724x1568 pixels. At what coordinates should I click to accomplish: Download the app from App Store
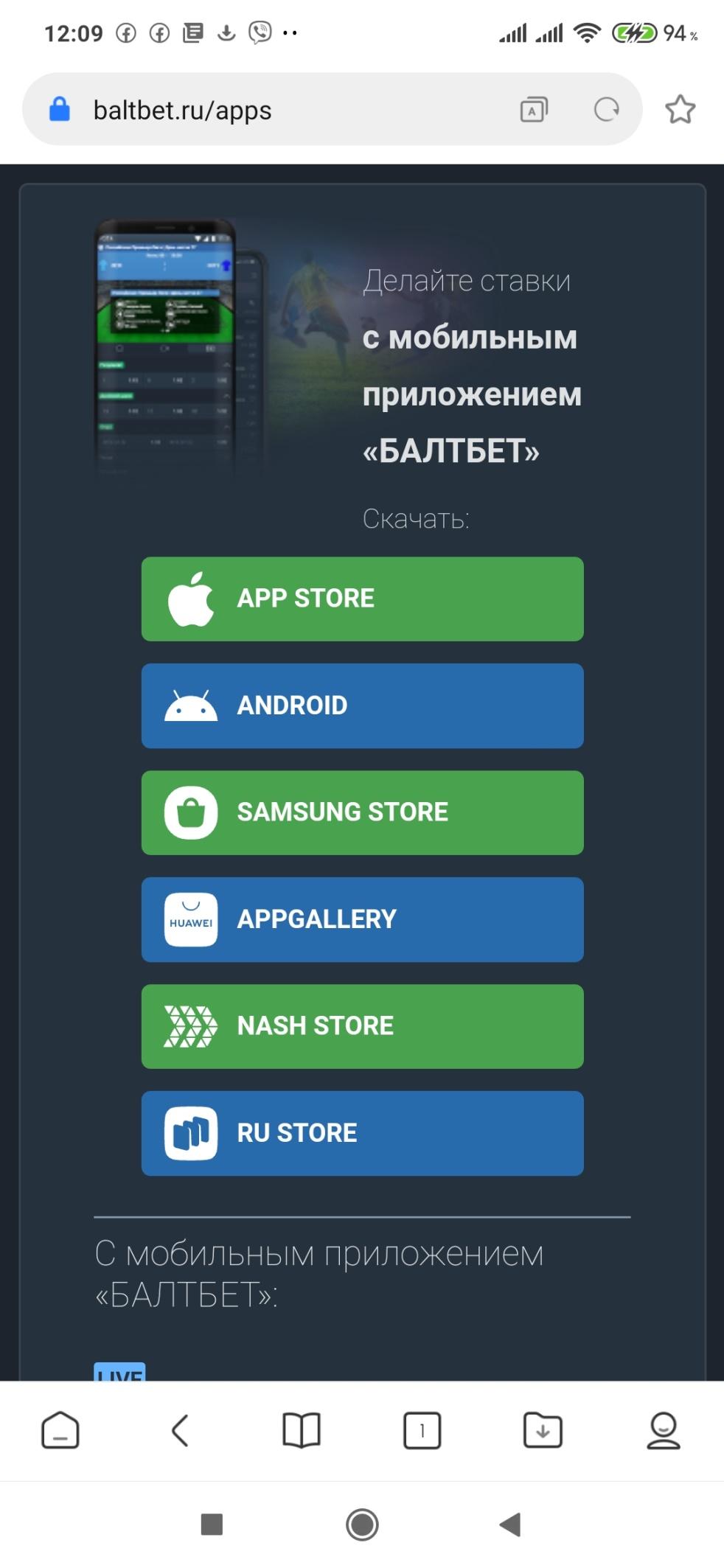click(x=362, y=599)
